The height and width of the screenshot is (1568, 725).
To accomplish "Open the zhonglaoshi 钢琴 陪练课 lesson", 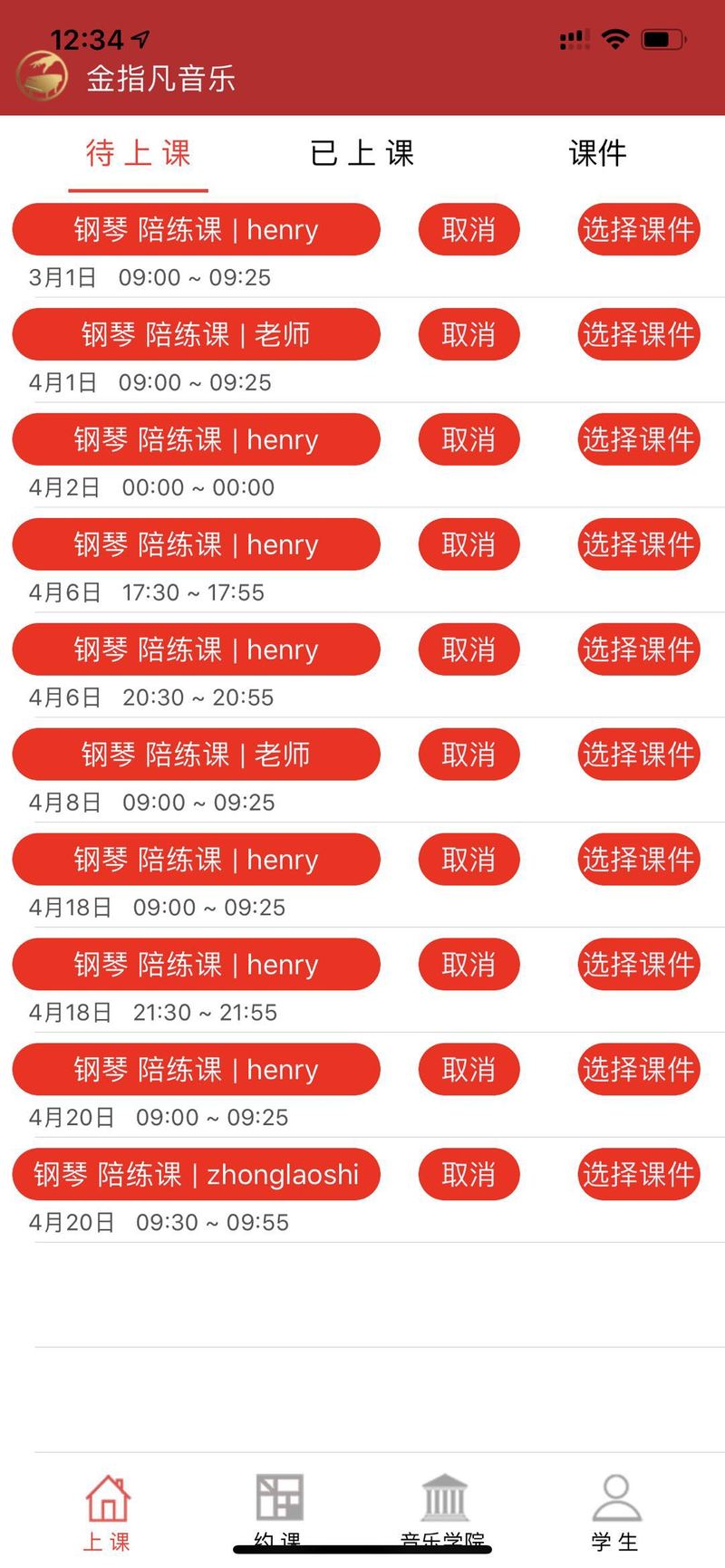I will [x=196, y=1176].
